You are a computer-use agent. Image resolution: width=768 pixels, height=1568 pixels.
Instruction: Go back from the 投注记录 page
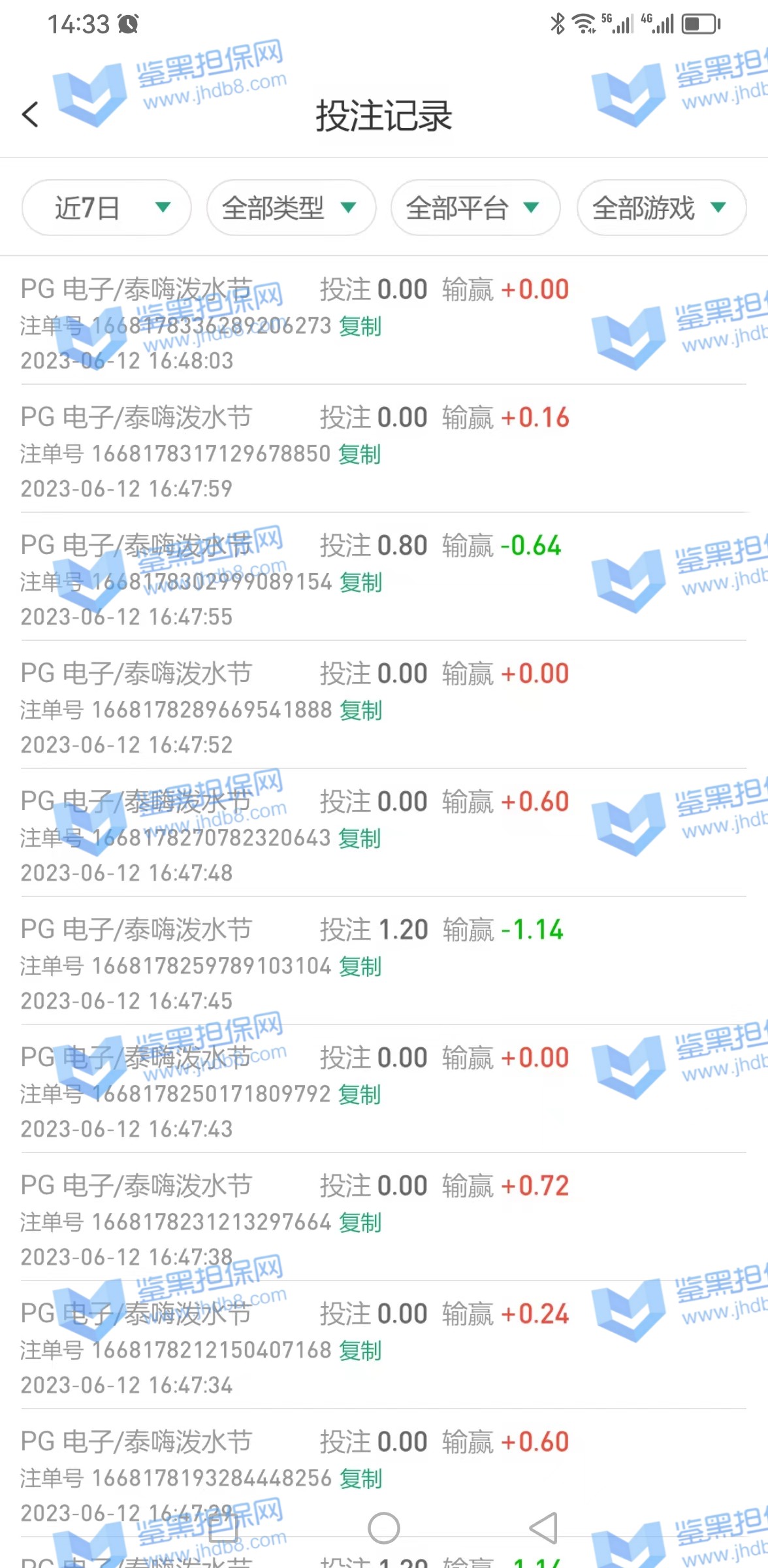click(30, 115)
